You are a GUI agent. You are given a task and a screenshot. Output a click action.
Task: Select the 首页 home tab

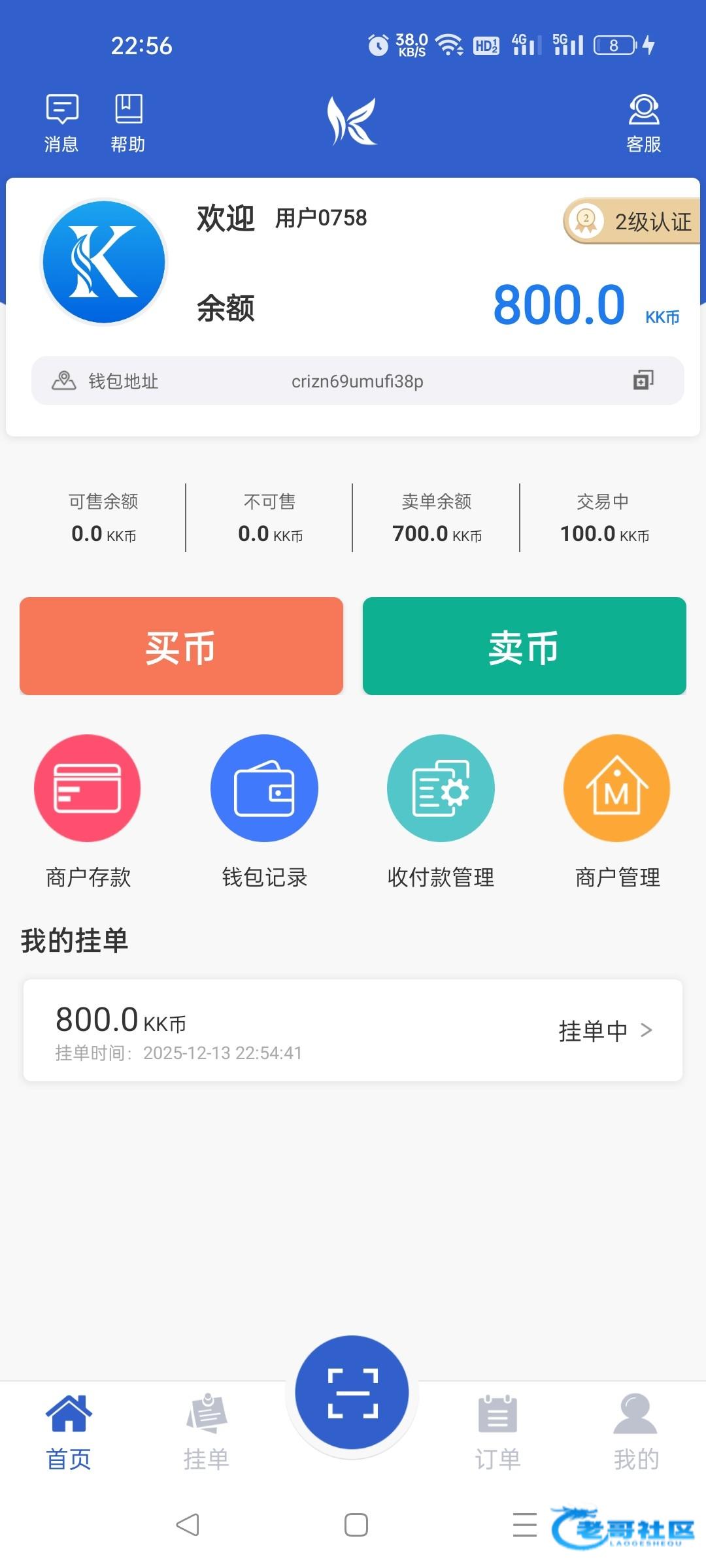click(69, 1431)
